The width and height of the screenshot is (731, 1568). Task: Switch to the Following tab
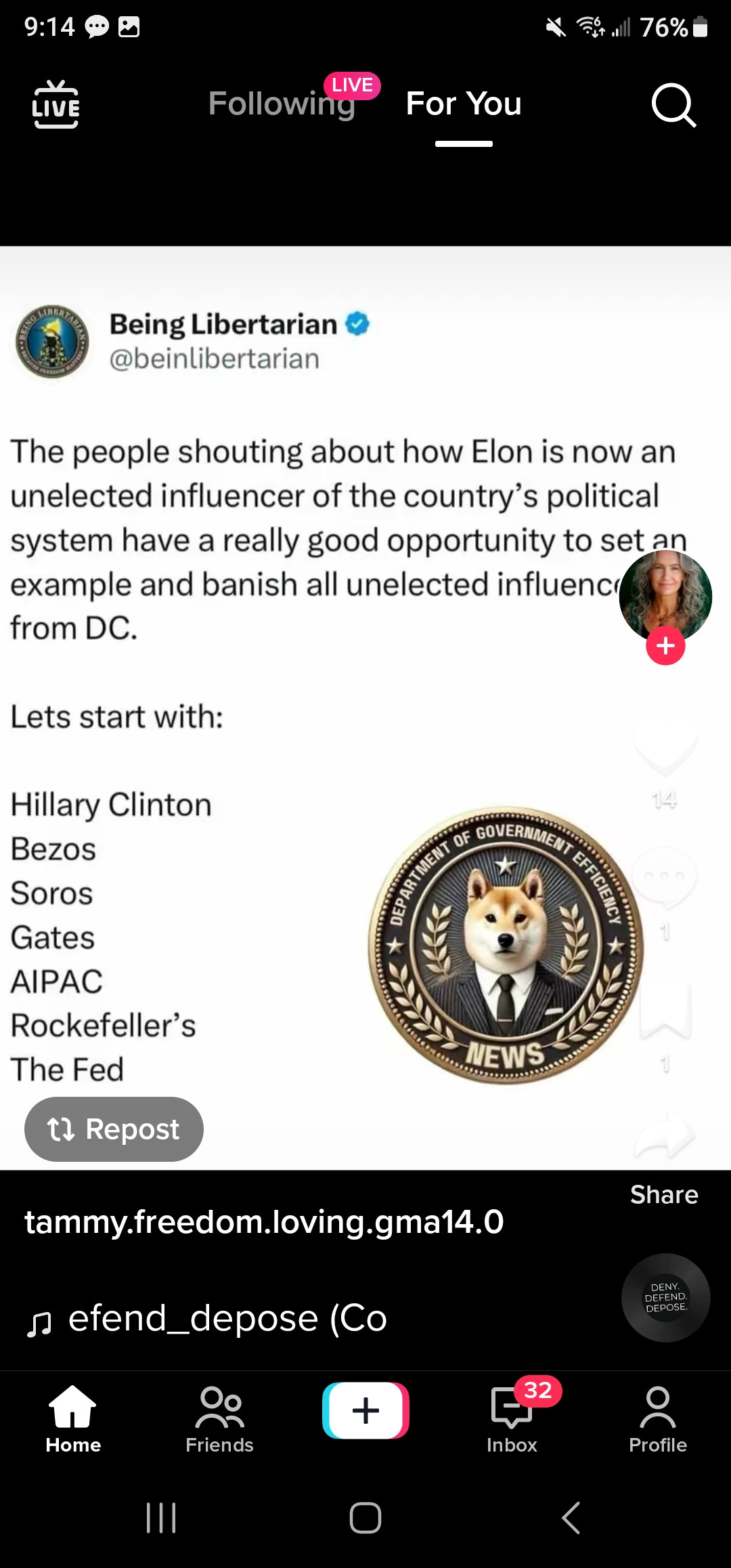point(282,104)
